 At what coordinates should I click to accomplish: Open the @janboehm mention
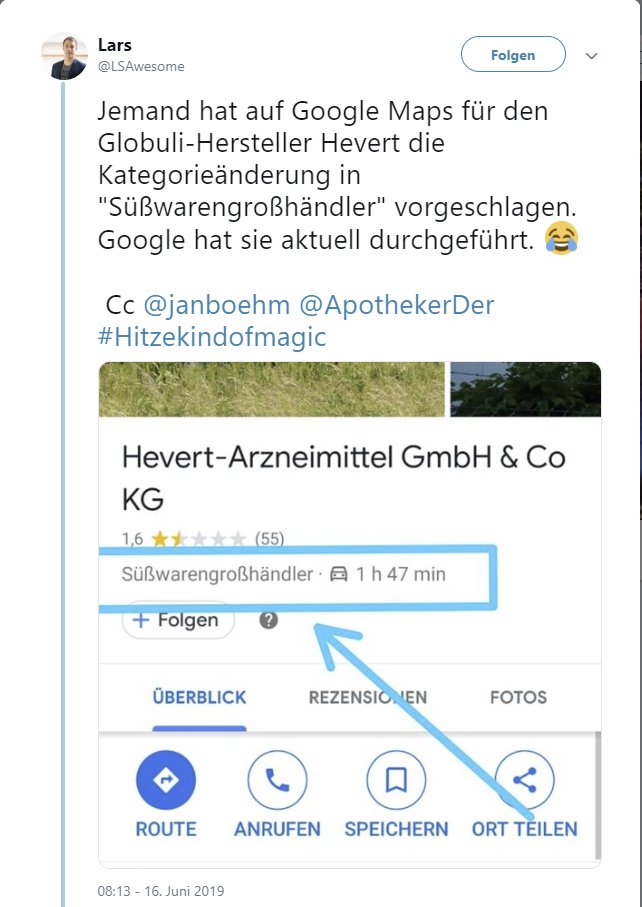coord(206,304)
